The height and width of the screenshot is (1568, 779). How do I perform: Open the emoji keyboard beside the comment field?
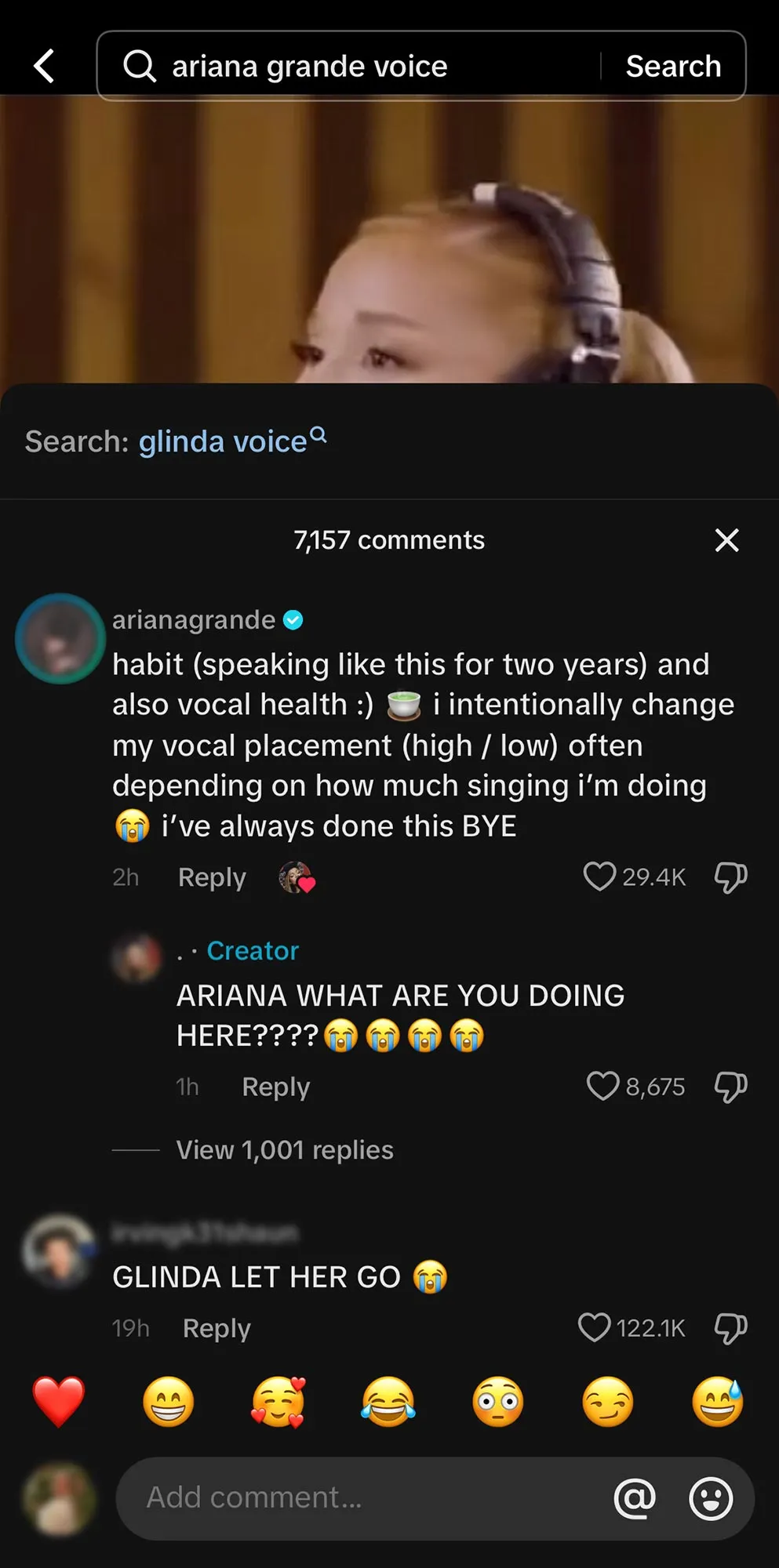pos(710,1498)
